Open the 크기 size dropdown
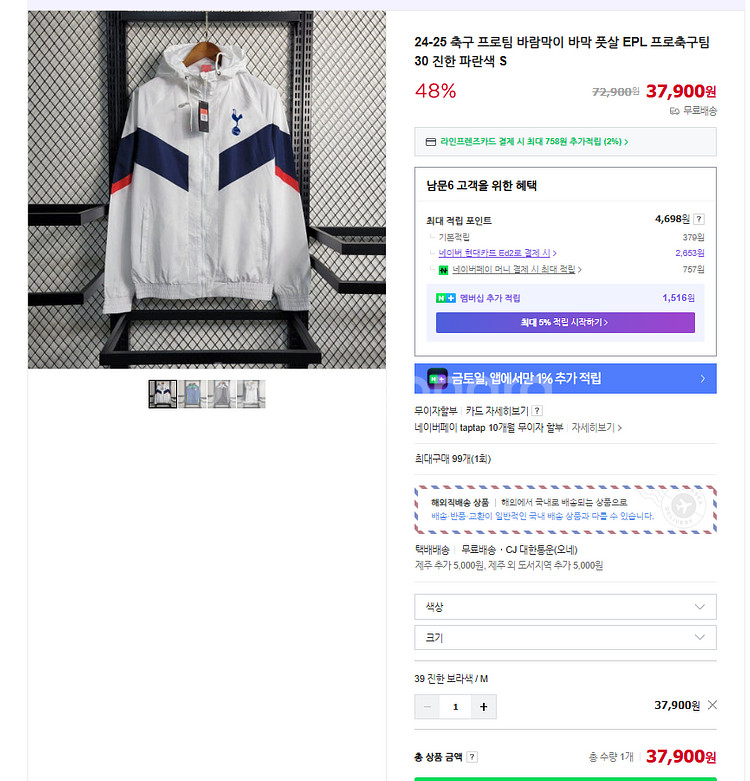 565,637
